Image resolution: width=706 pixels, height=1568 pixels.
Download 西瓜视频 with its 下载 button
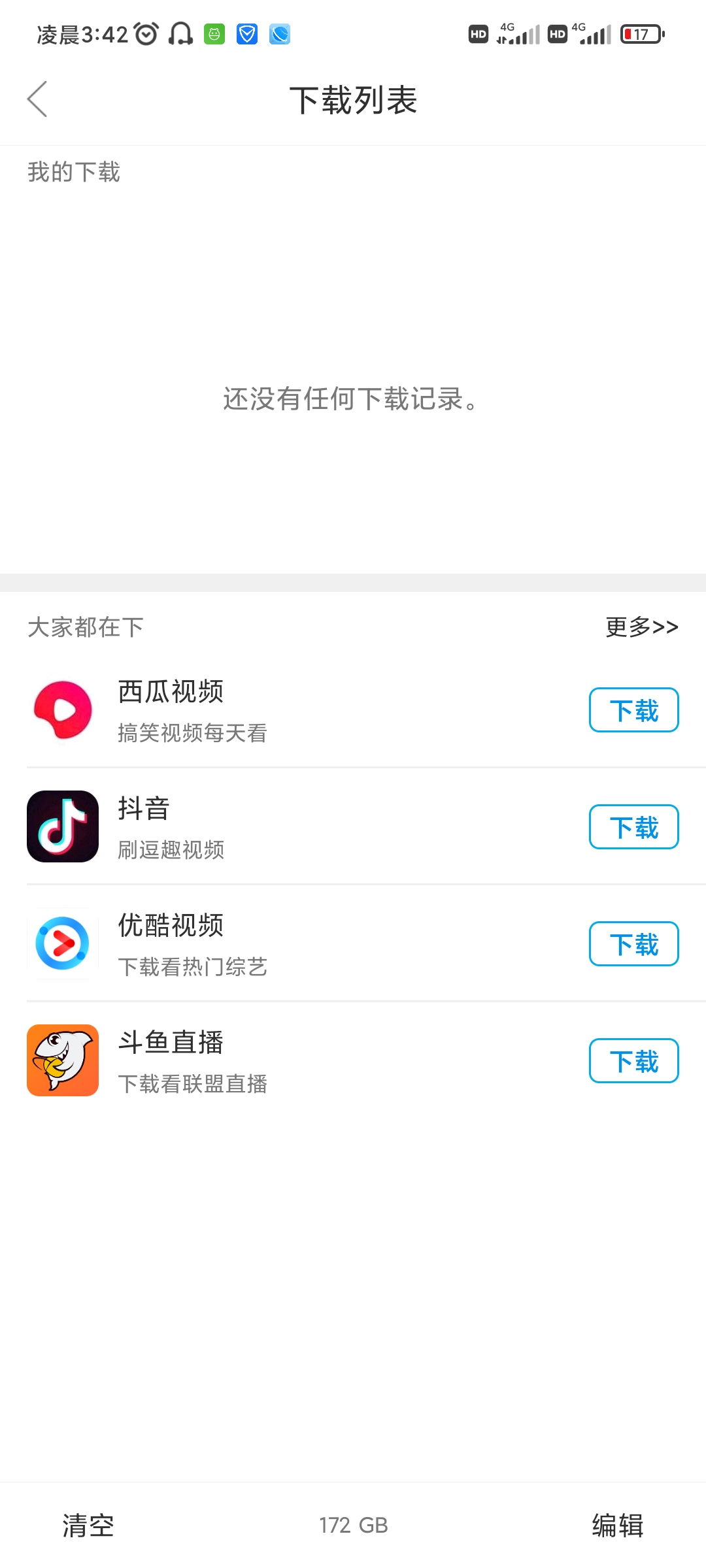point(633,710)
